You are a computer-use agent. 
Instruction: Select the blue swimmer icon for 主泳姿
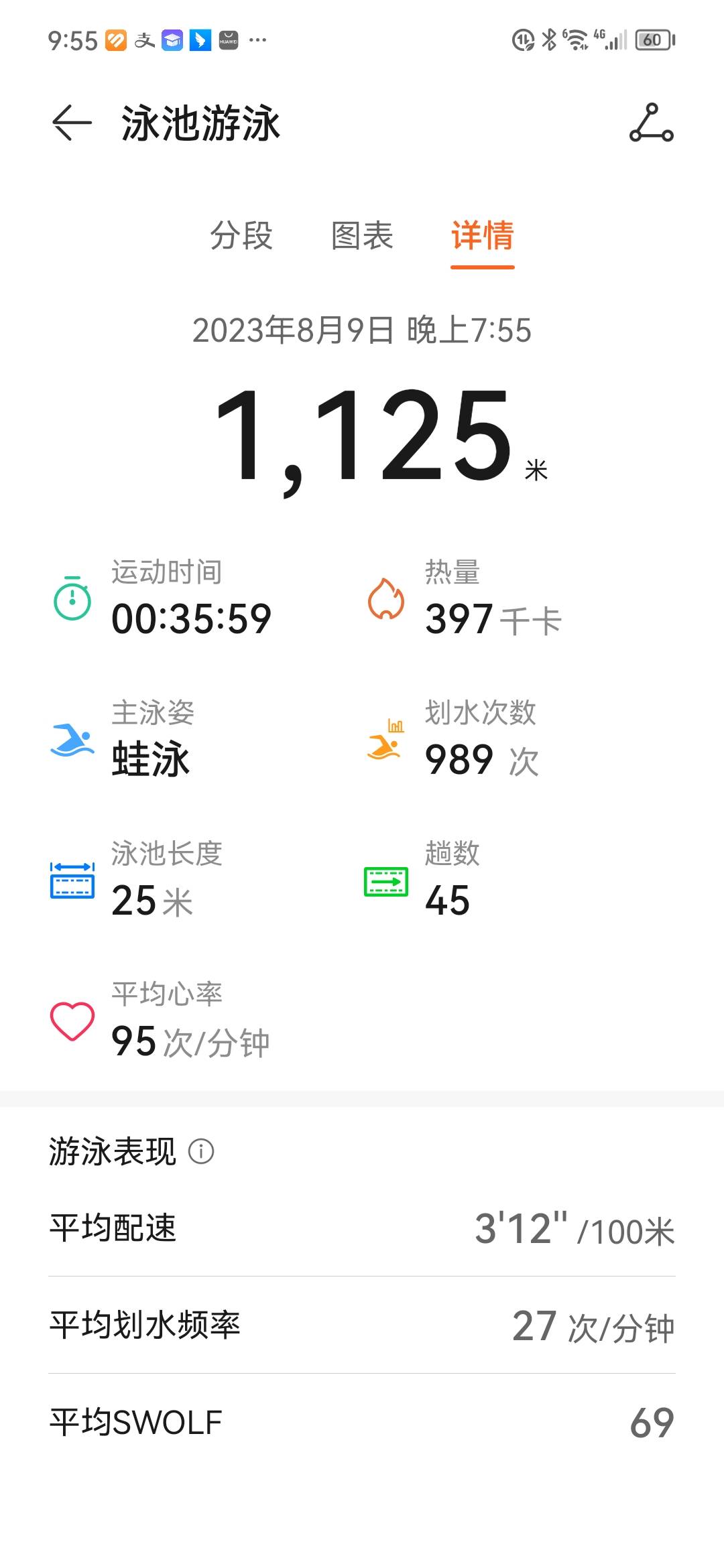72,740
